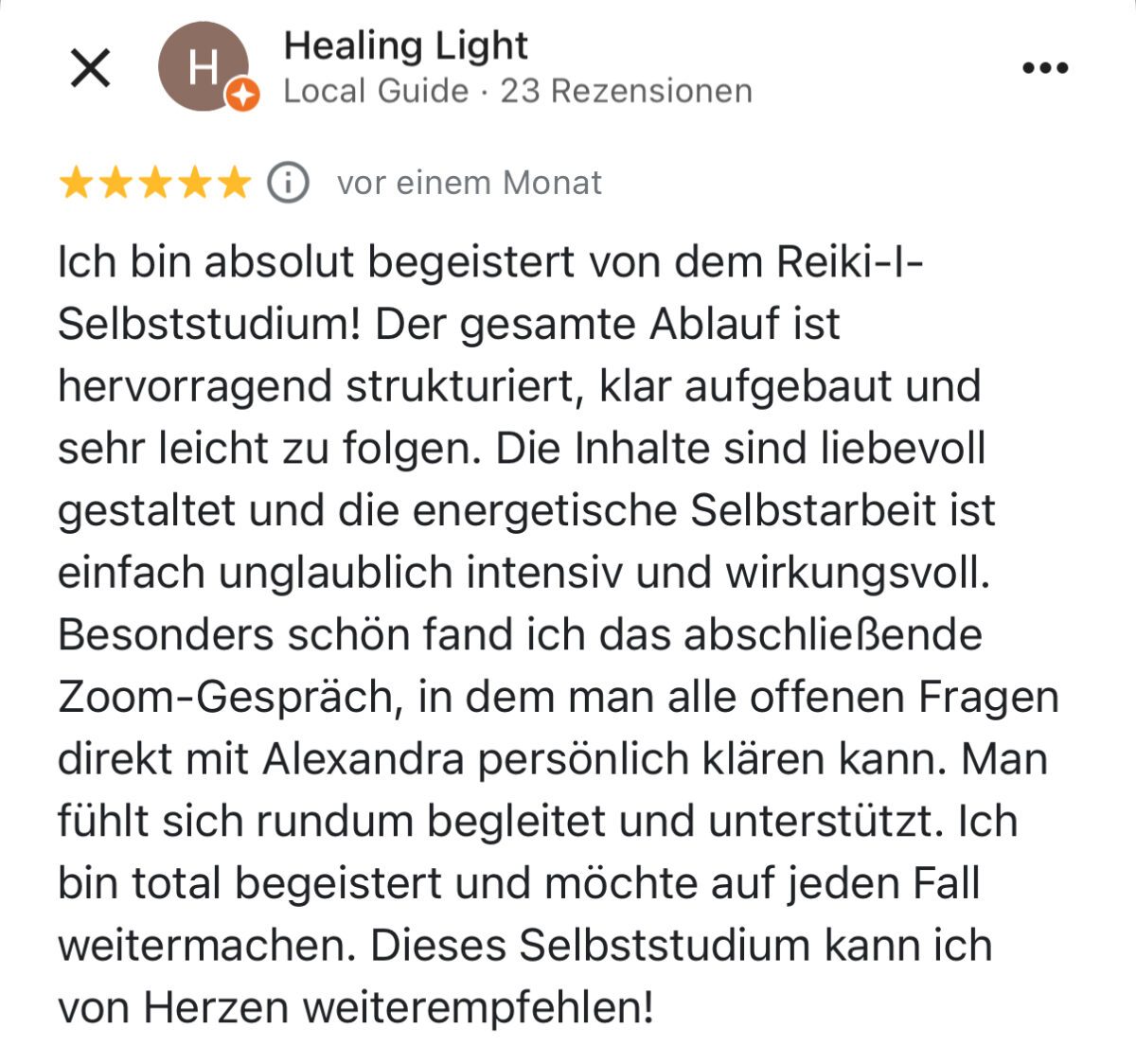The image size is (1136, 1064).
Task: Tap the info icon beside the stars
Action: [288, 182]
